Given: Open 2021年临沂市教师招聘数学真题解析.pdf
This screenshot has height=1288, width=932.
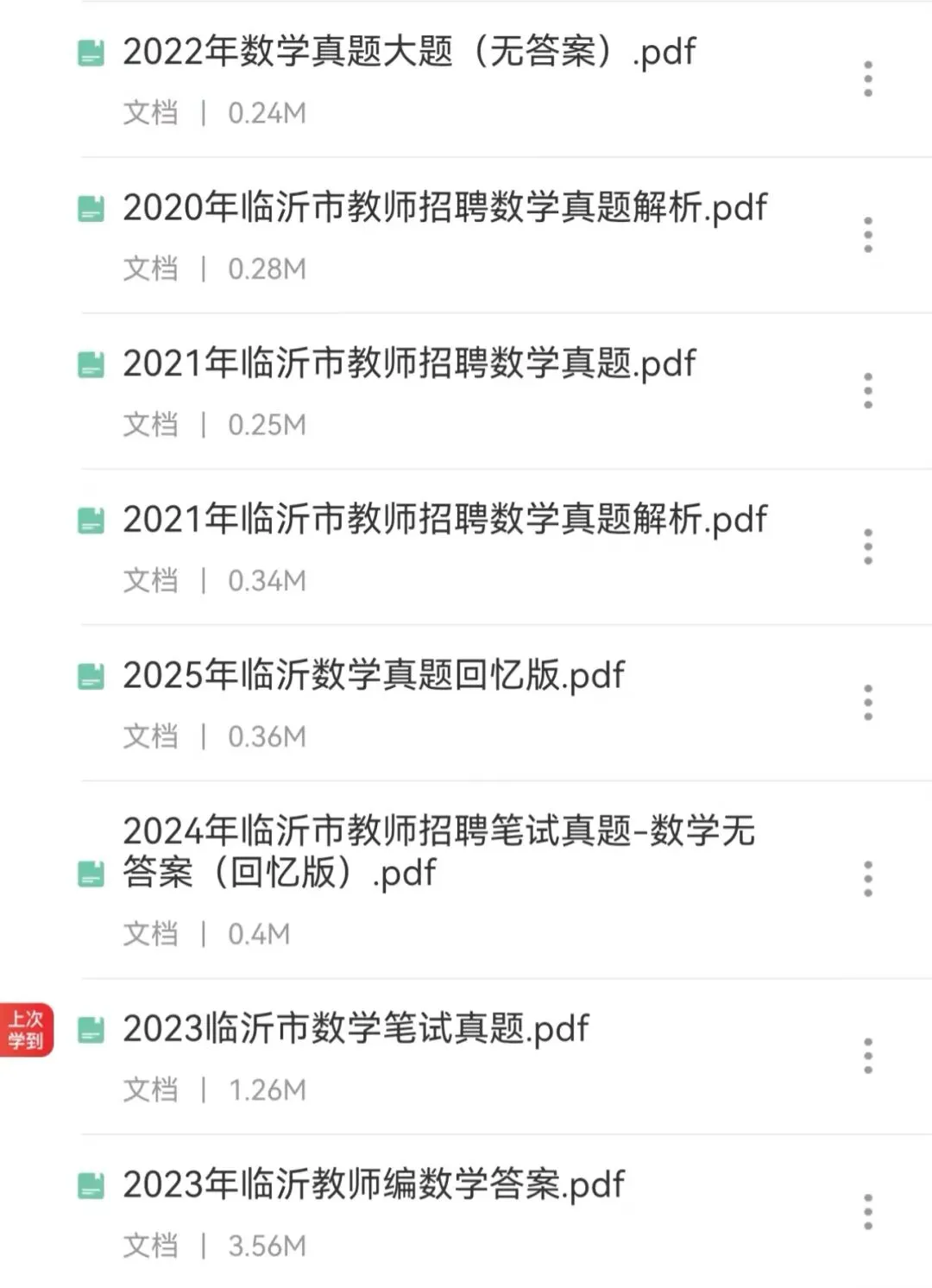Looking at the screenshot, I should click(x=444, y=521).
